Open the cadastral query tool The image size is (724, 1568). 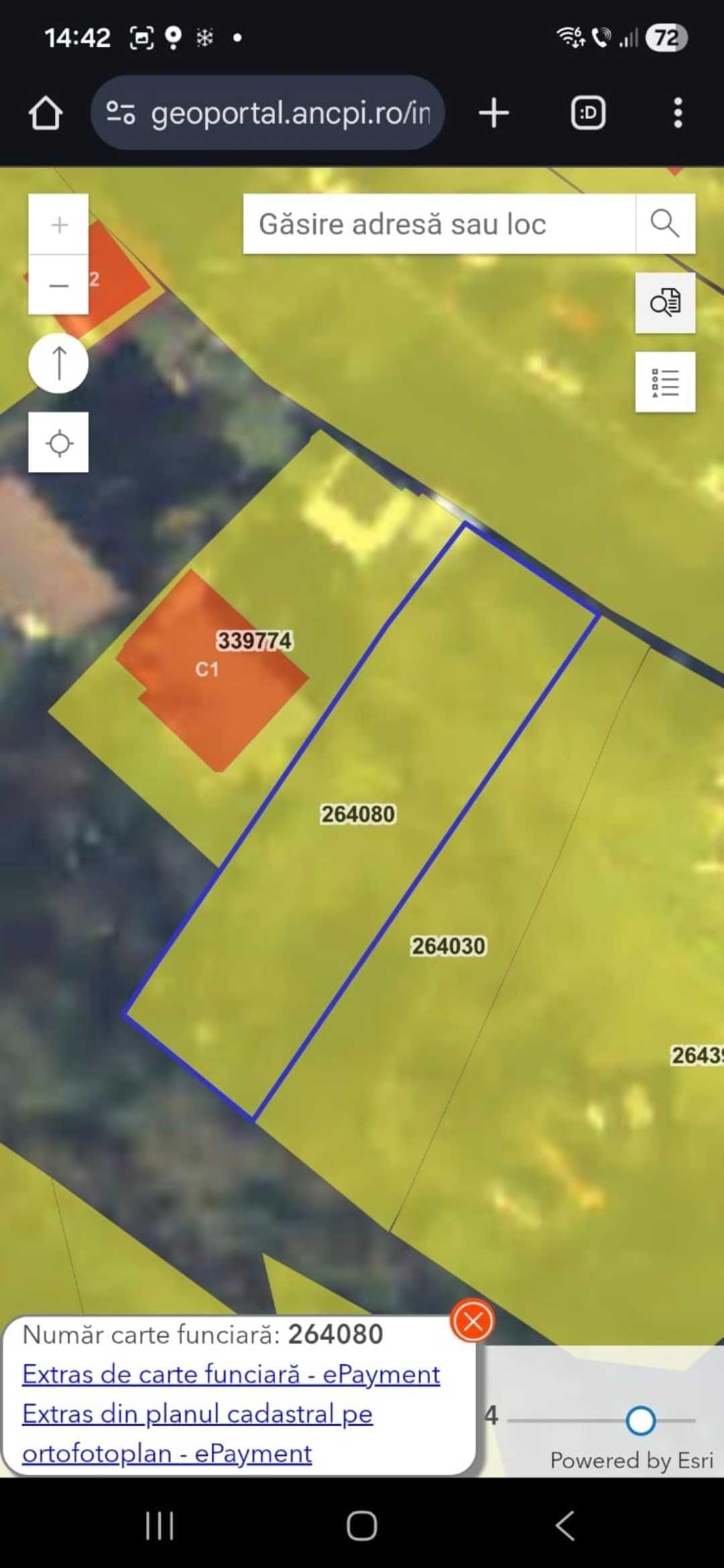pyautogui.click(x=665, y=303)
